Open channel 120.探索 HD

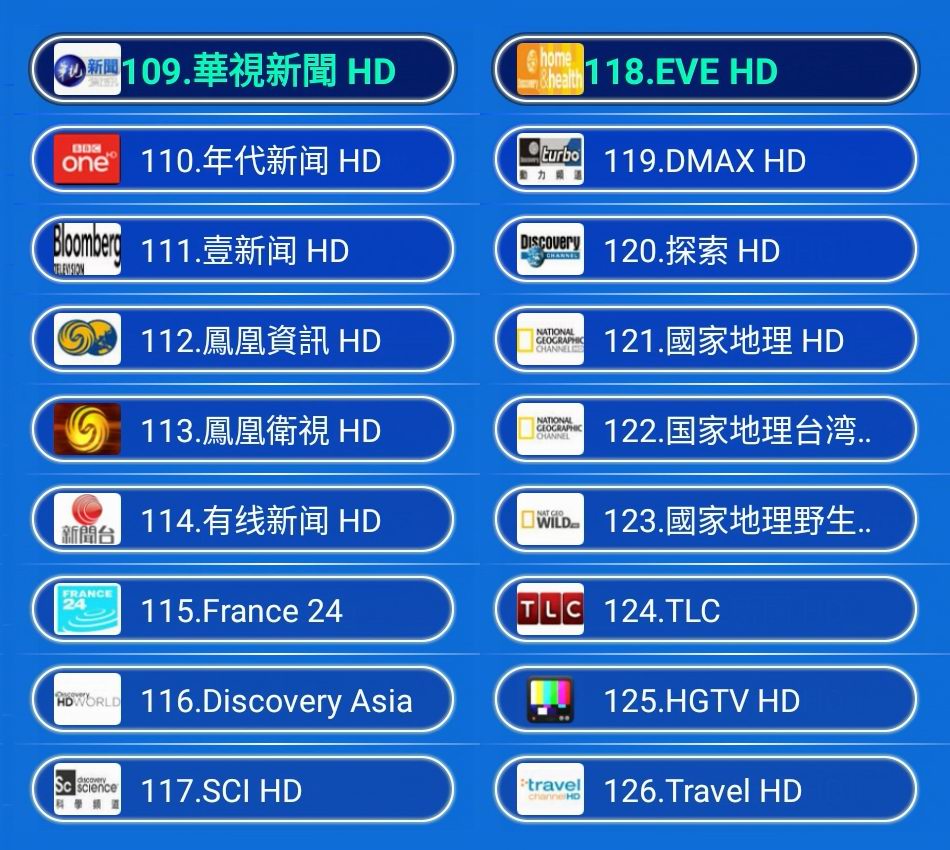(705, 250)
